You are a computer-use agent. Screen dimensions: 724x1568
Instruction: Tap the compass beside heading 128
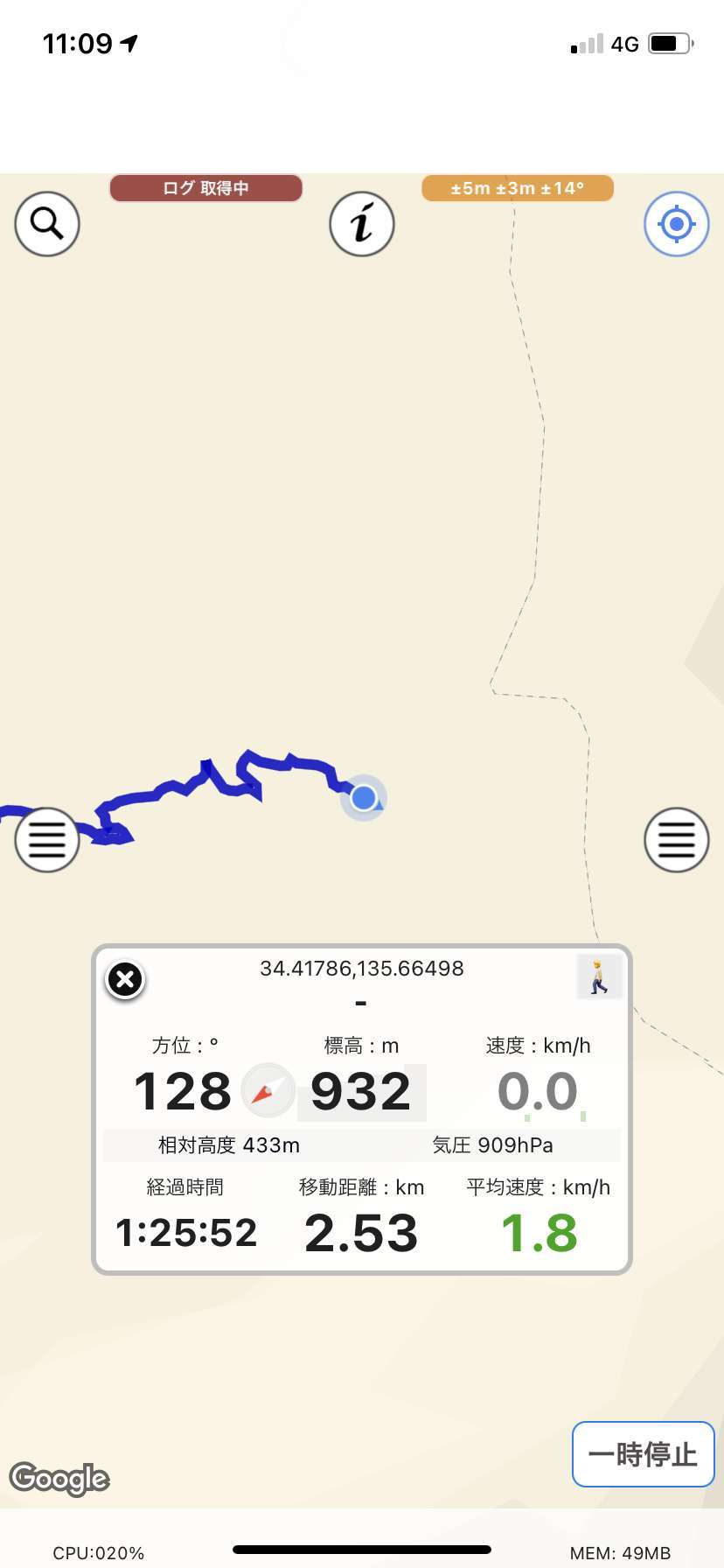pyautogui.click(x=268, y=1090)
